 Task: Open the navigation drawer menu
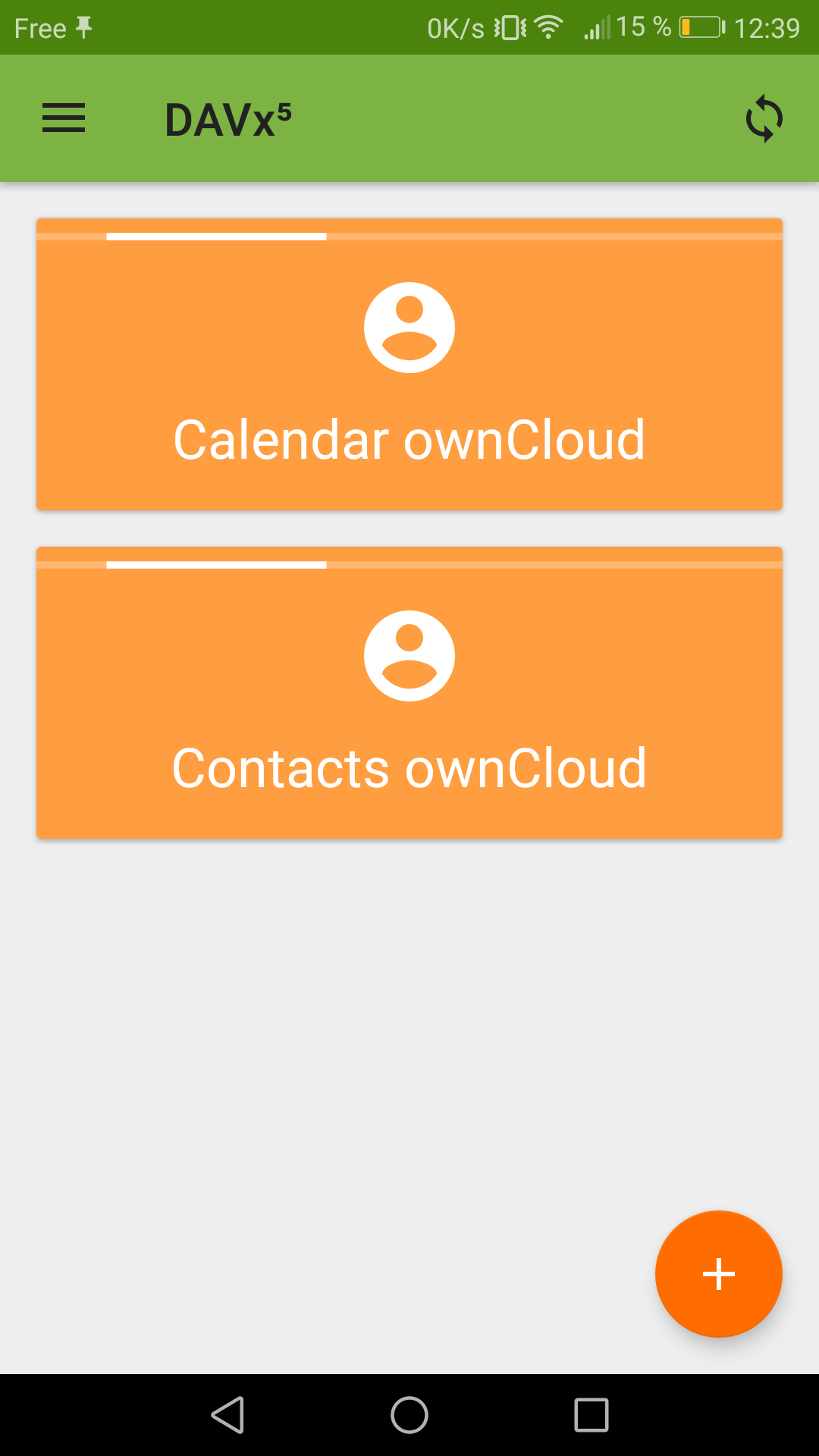coord(64,118)
